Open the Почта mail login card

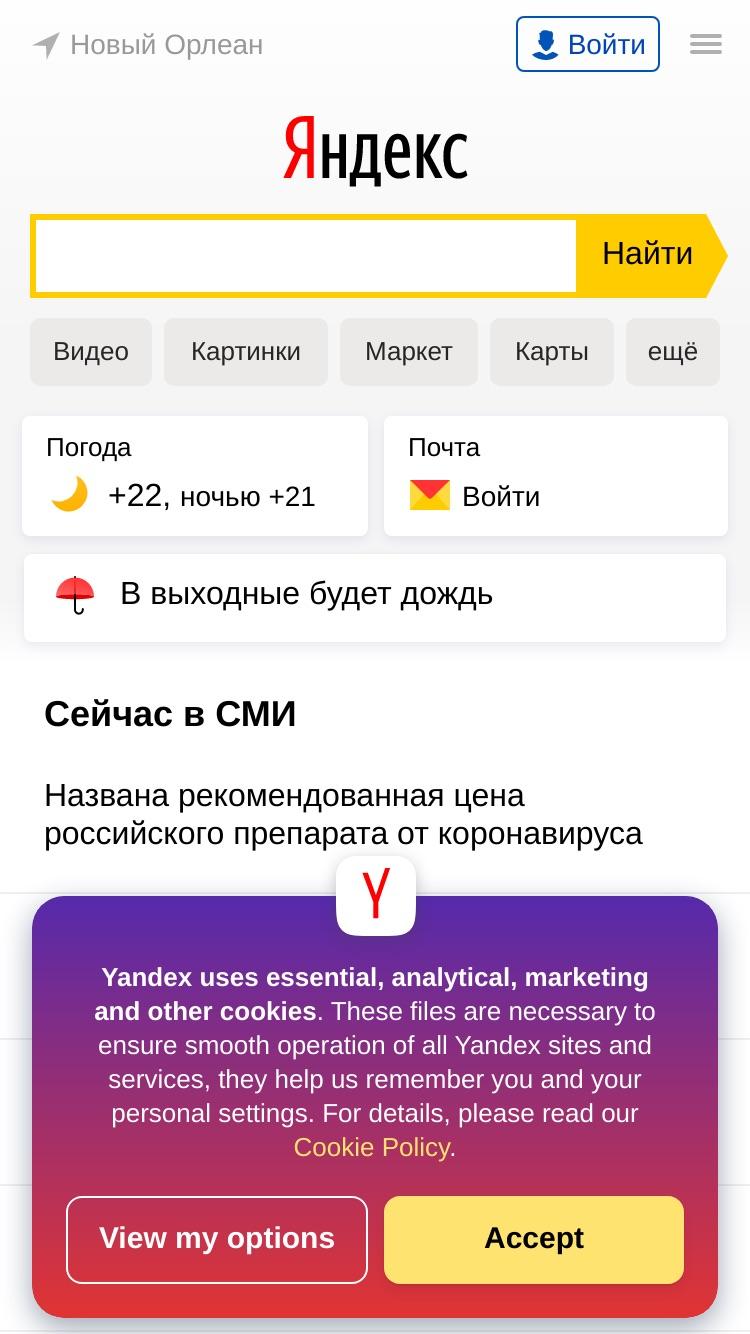click(x=556, y=476)
